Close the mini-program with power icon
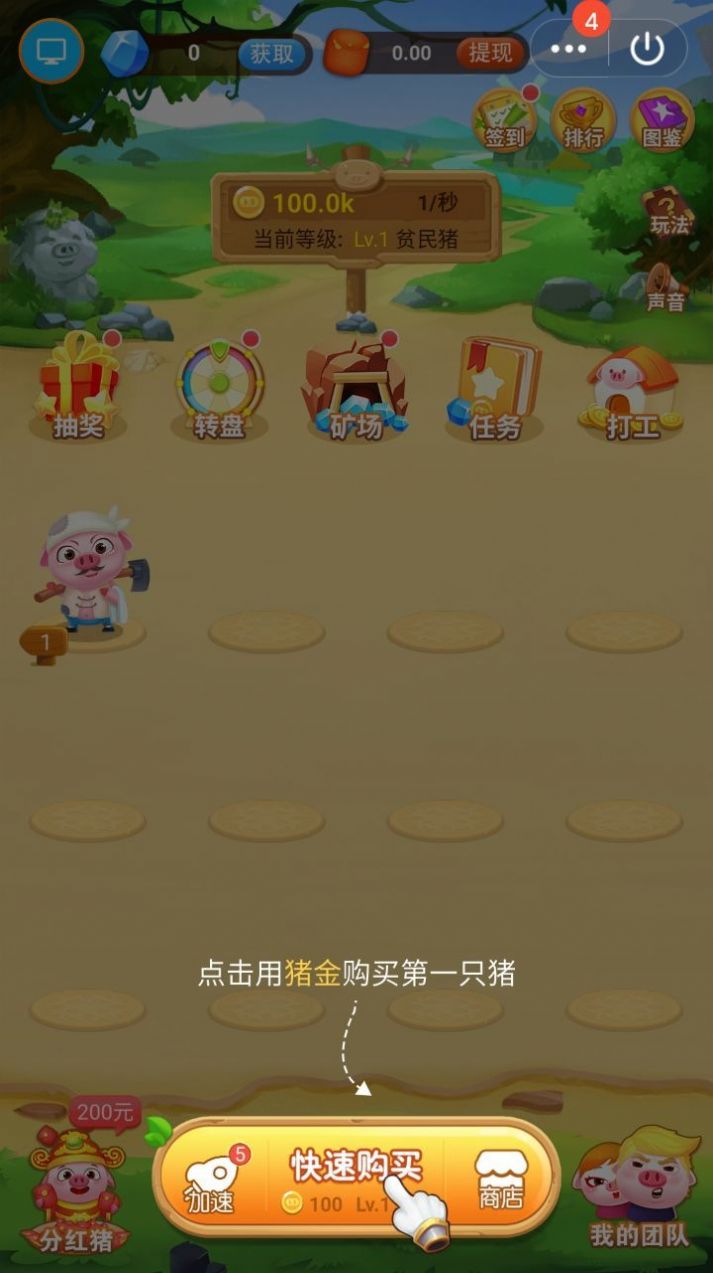This screenshot has height=1273, width=713. [648, 48]
